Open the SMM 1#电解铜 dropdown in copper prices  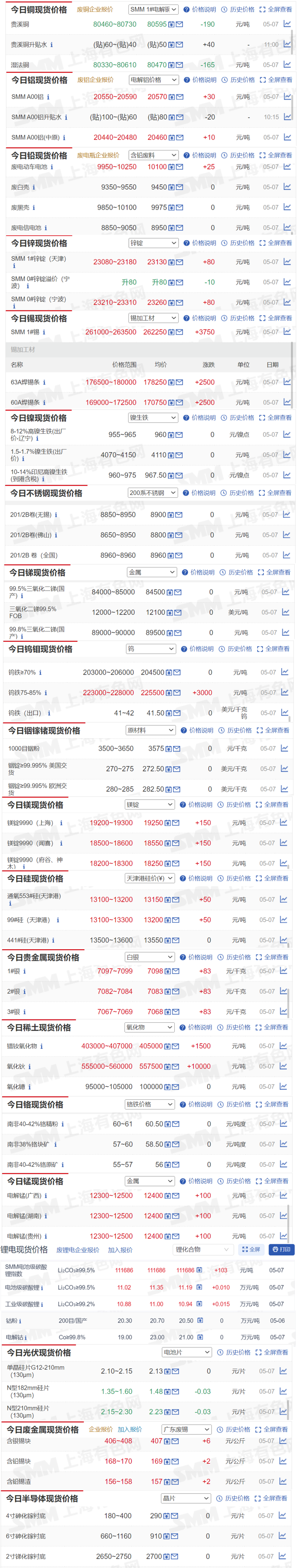[153, 9]
